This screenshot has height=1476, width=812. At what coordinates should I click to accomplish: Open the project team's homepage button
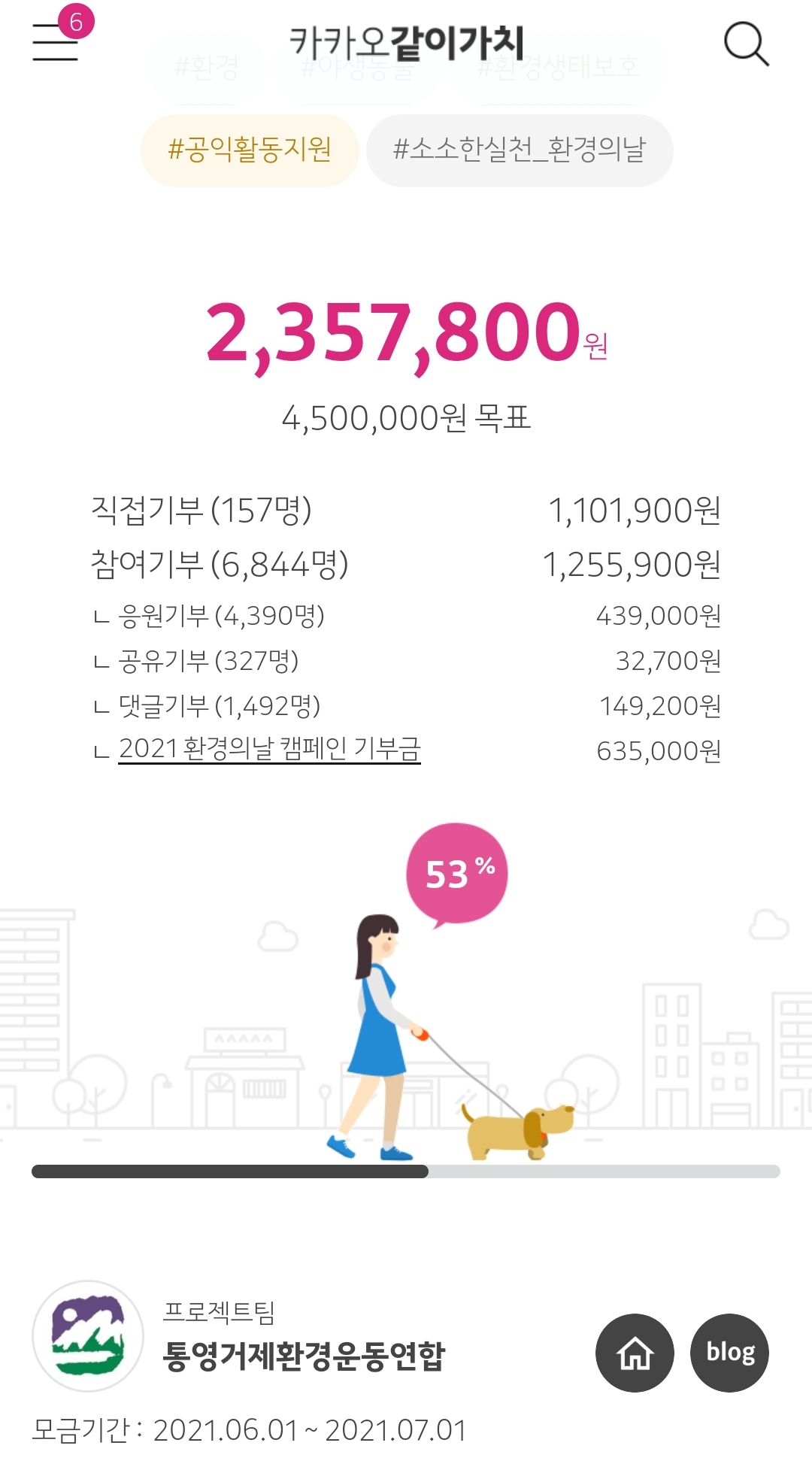tap(635, 1353)
